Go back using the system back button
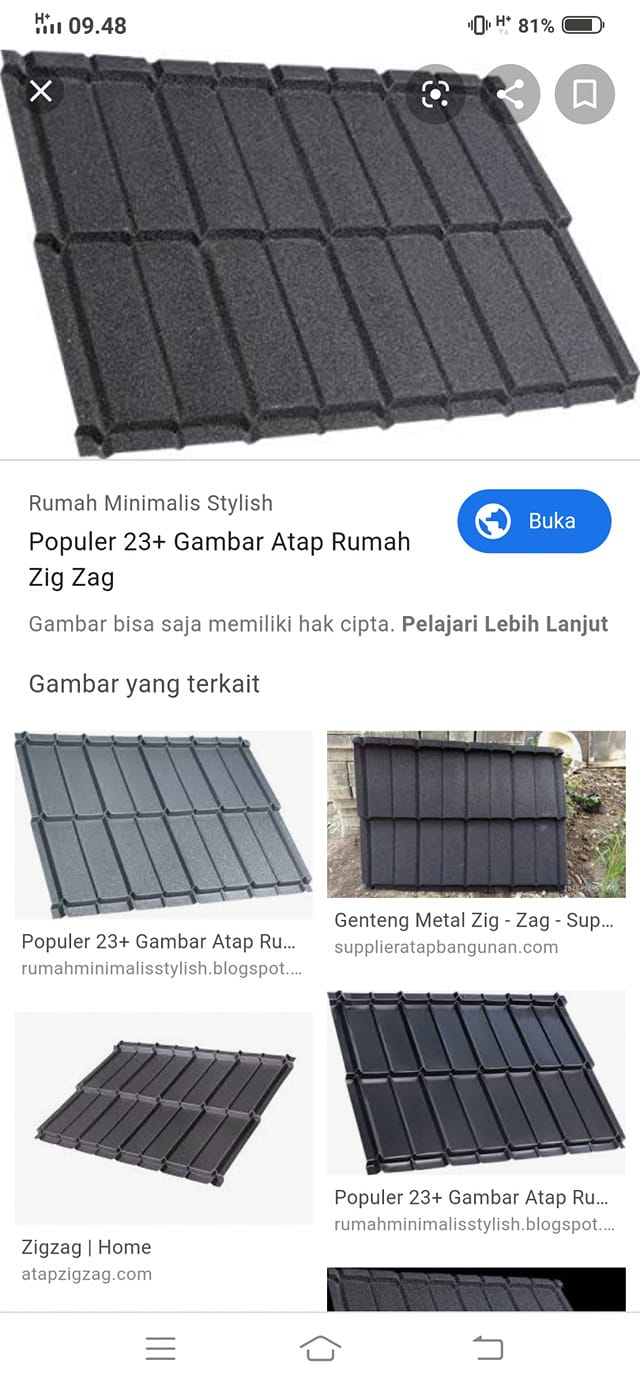The width and height of the screenshot is (640, 1386). (487, 1347)
